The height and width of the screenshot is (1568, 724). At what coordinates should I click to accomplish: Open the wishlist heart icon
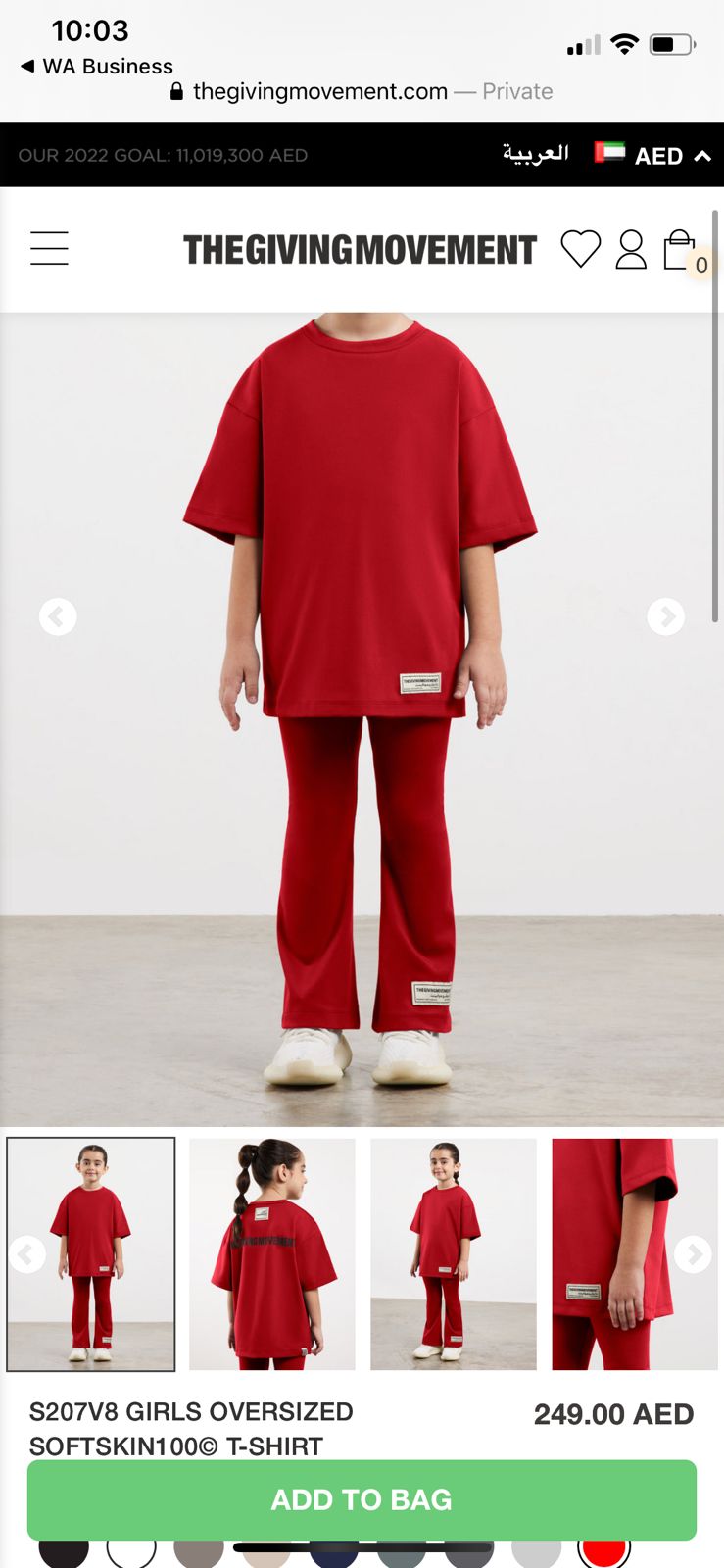(580, 249)
